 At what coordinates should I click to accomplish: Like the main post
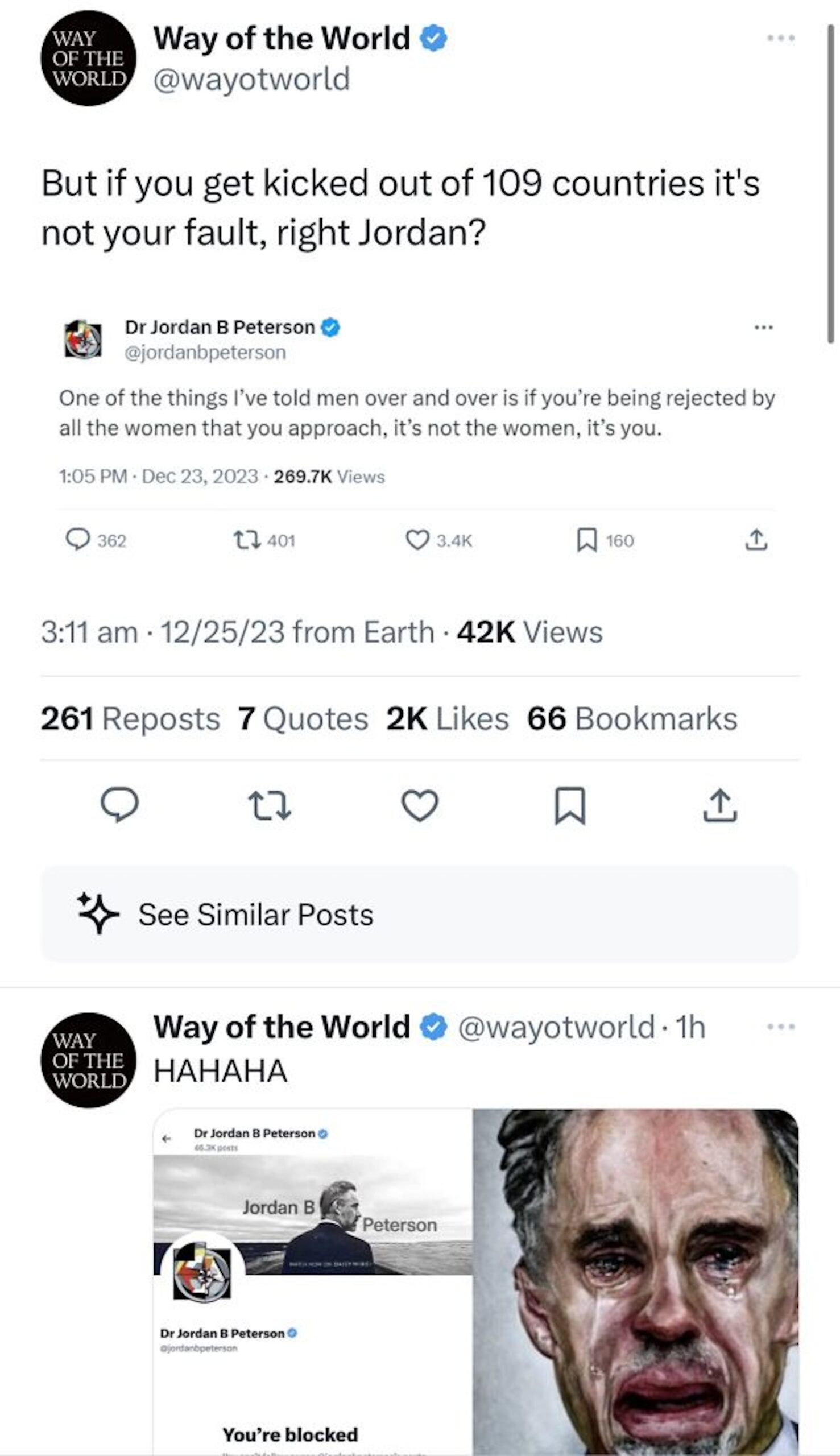pyautogui.click(x=419, y=805)
